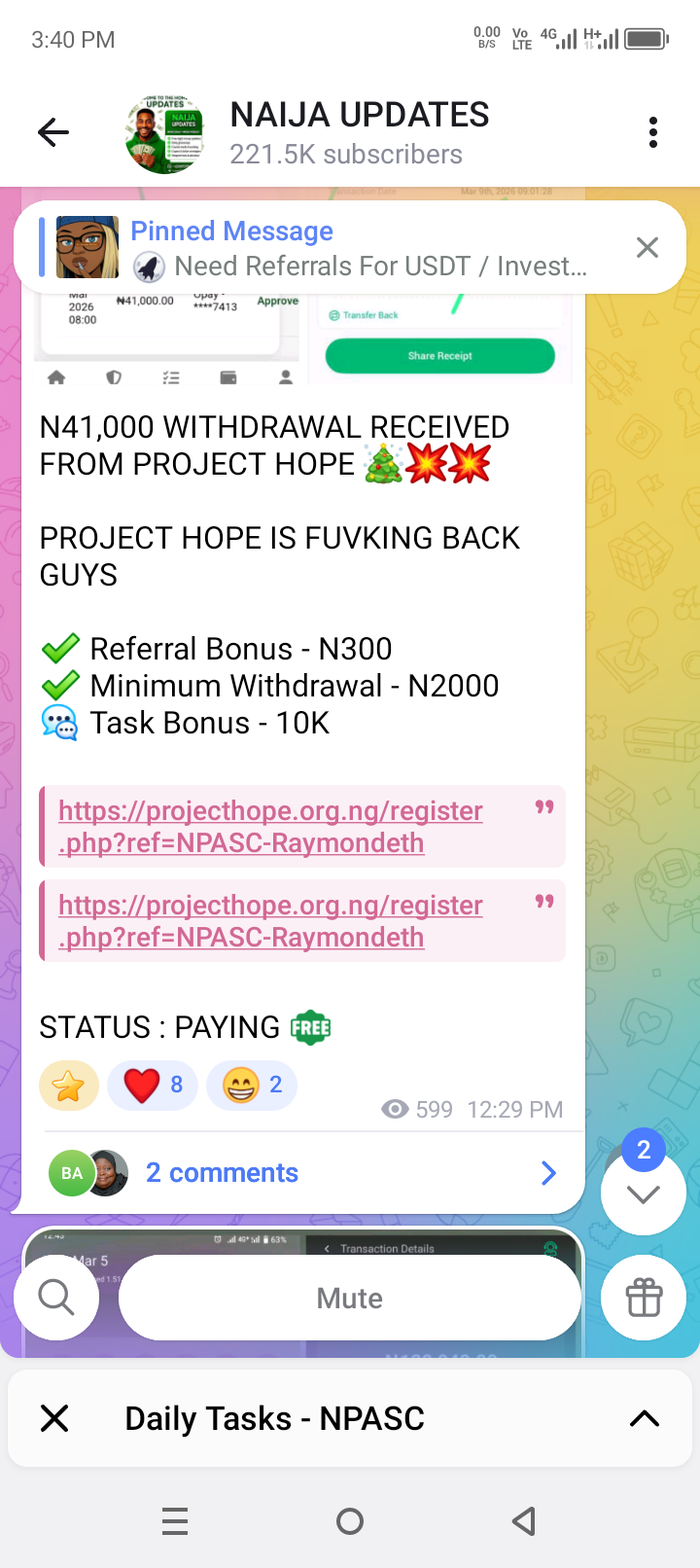Expand the Daily Tasks - NPASC panel
Viewport: 700px width, 1568px height.
coord(644,1418)
